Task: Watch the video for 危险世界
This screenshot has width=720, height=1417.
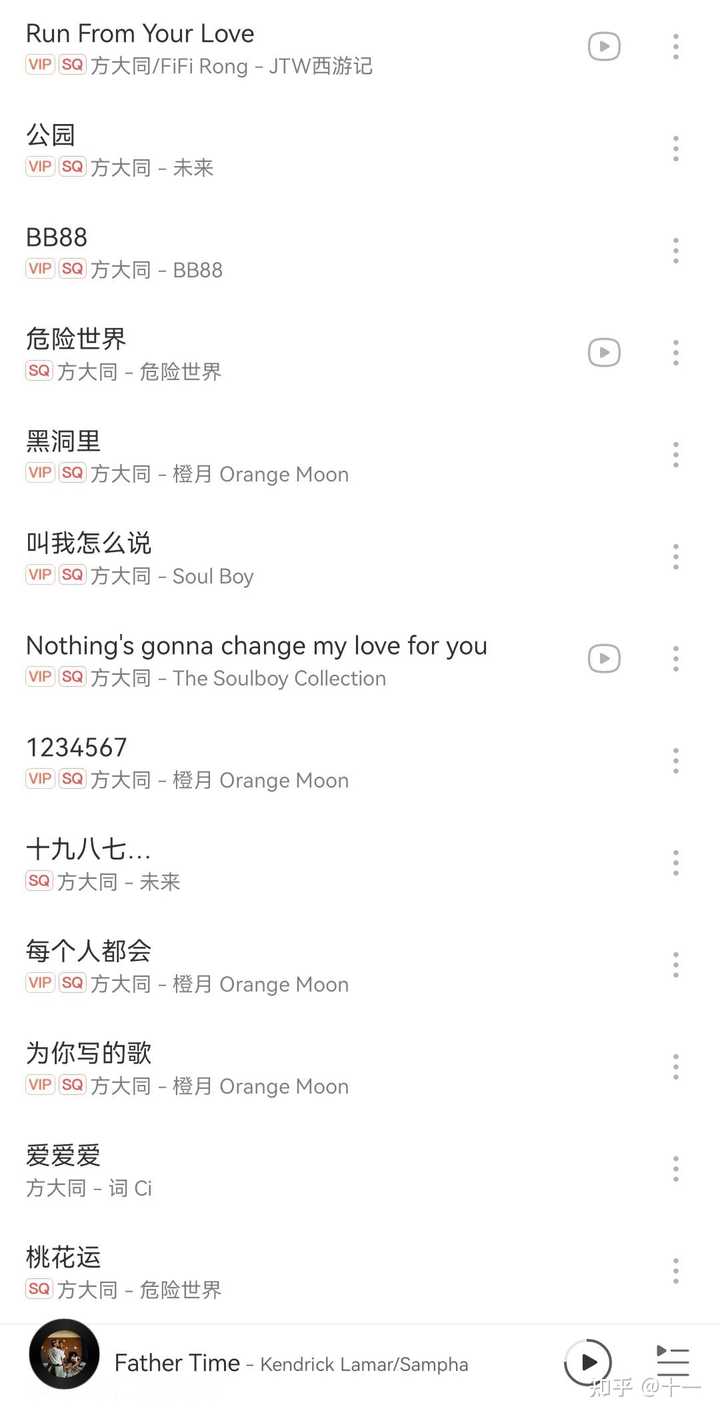Action: click(x=603, y=353)
